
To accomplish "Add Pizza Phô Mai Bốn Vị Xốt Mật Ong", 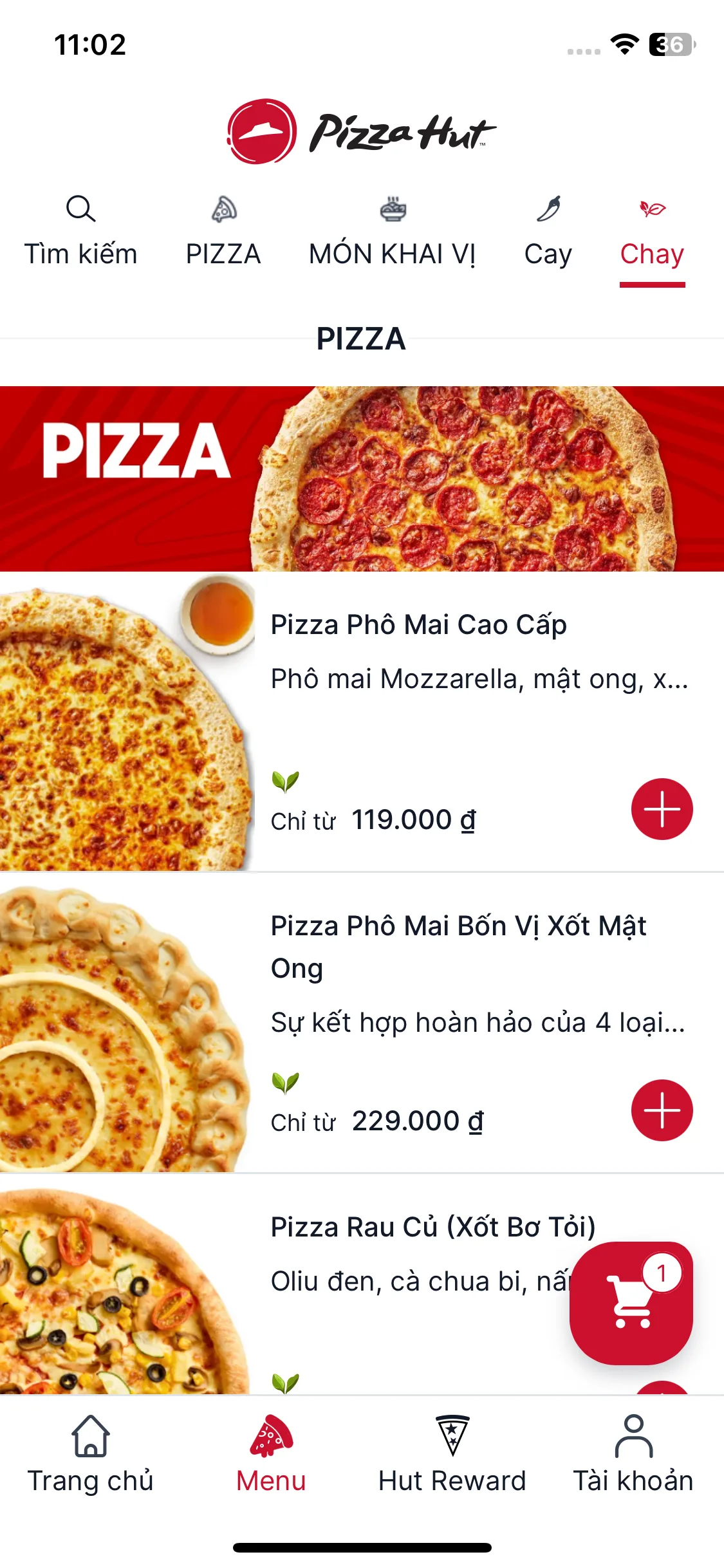I will pyautogui.click(x=662, y=1110).
